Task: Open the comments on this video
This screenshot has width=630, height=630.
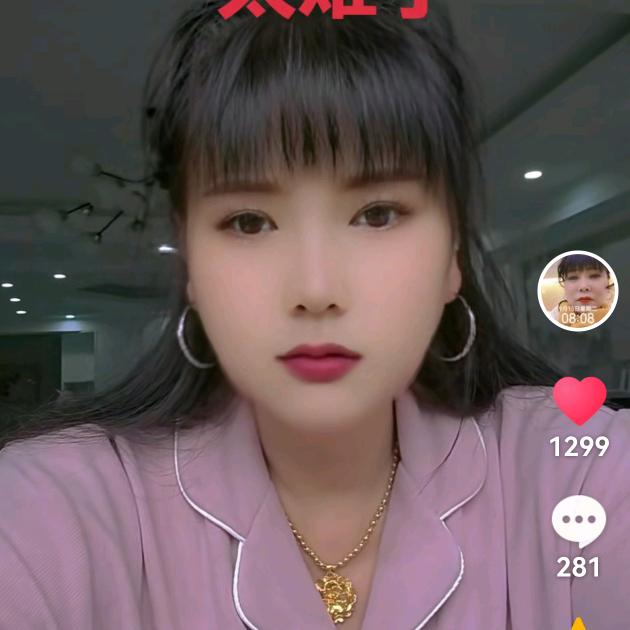Action: tap(579, 523)
